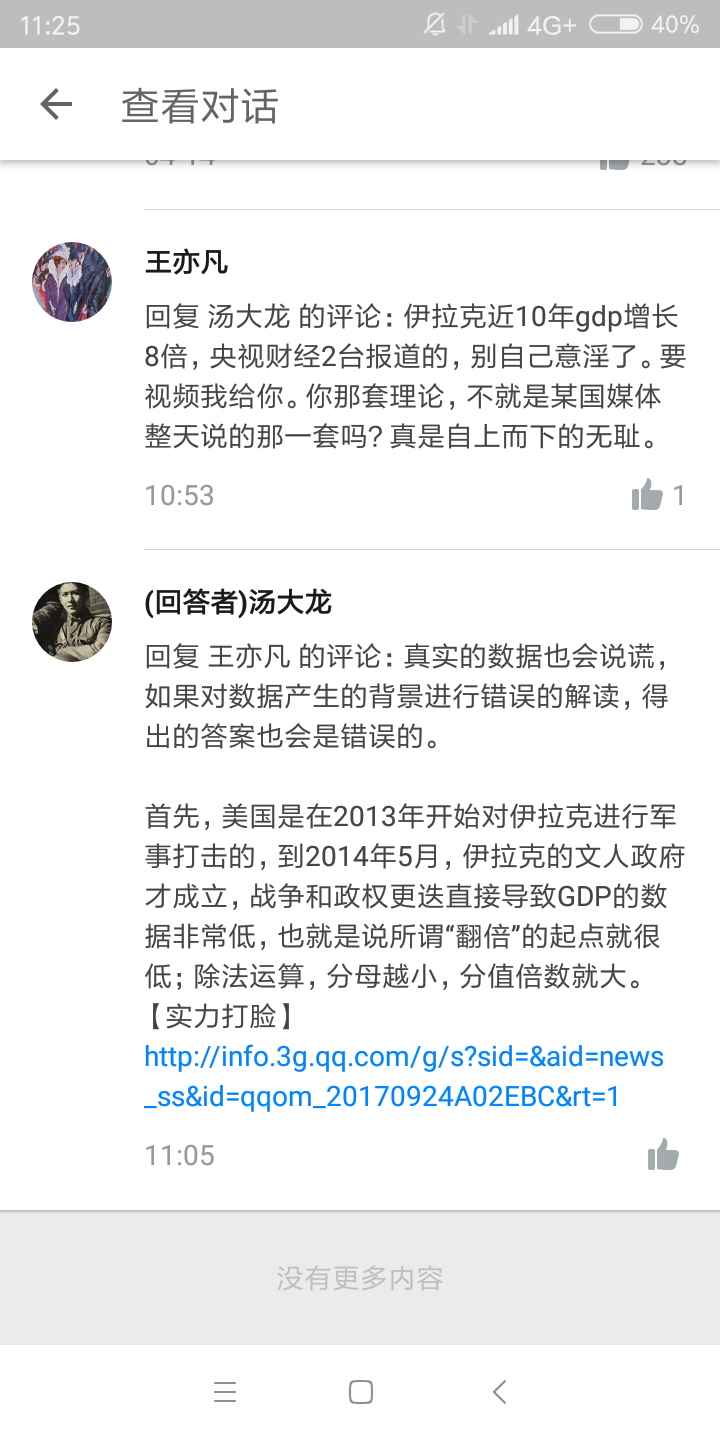Like 王亦凡's comment with the thumbs-up icon

click(x=648, y=494)
